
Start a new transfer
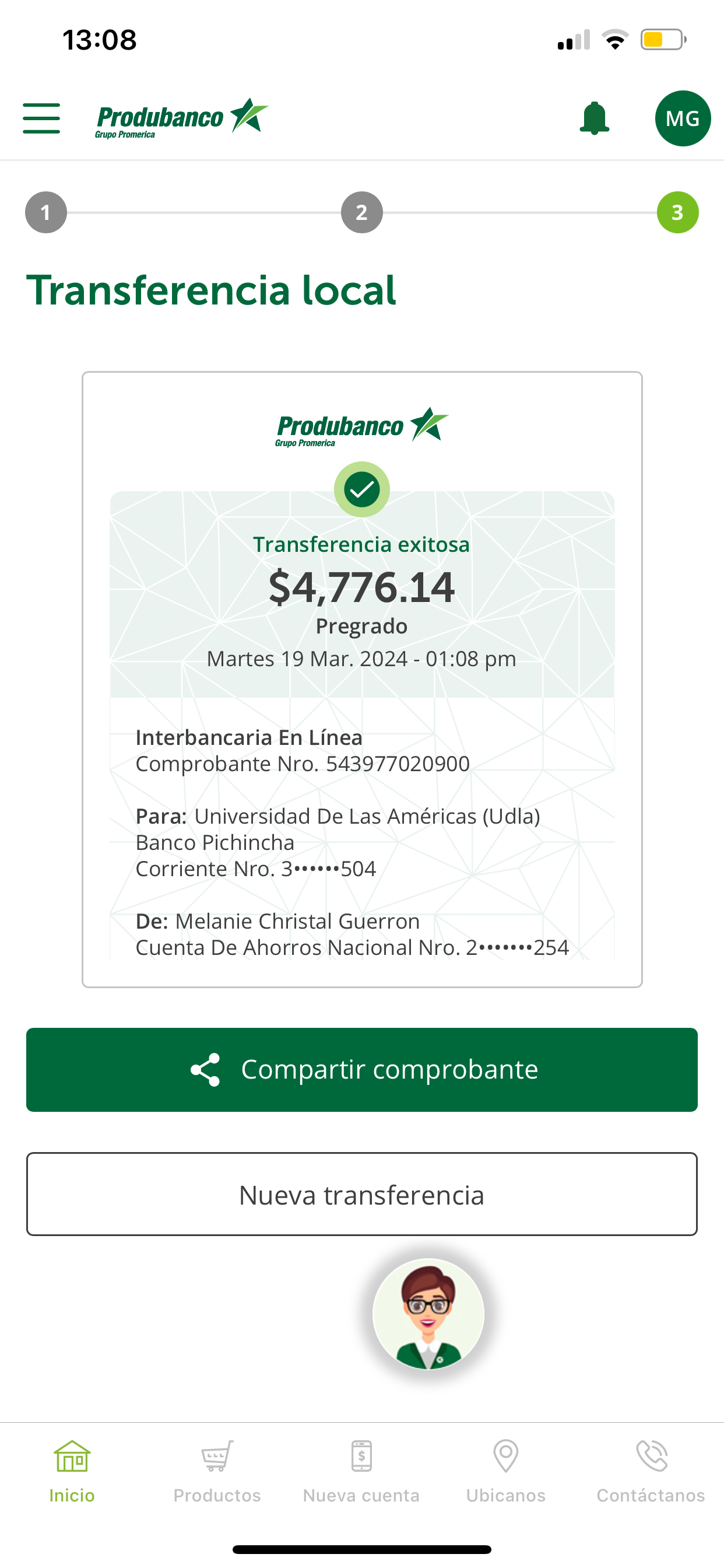pos(361,1194)
